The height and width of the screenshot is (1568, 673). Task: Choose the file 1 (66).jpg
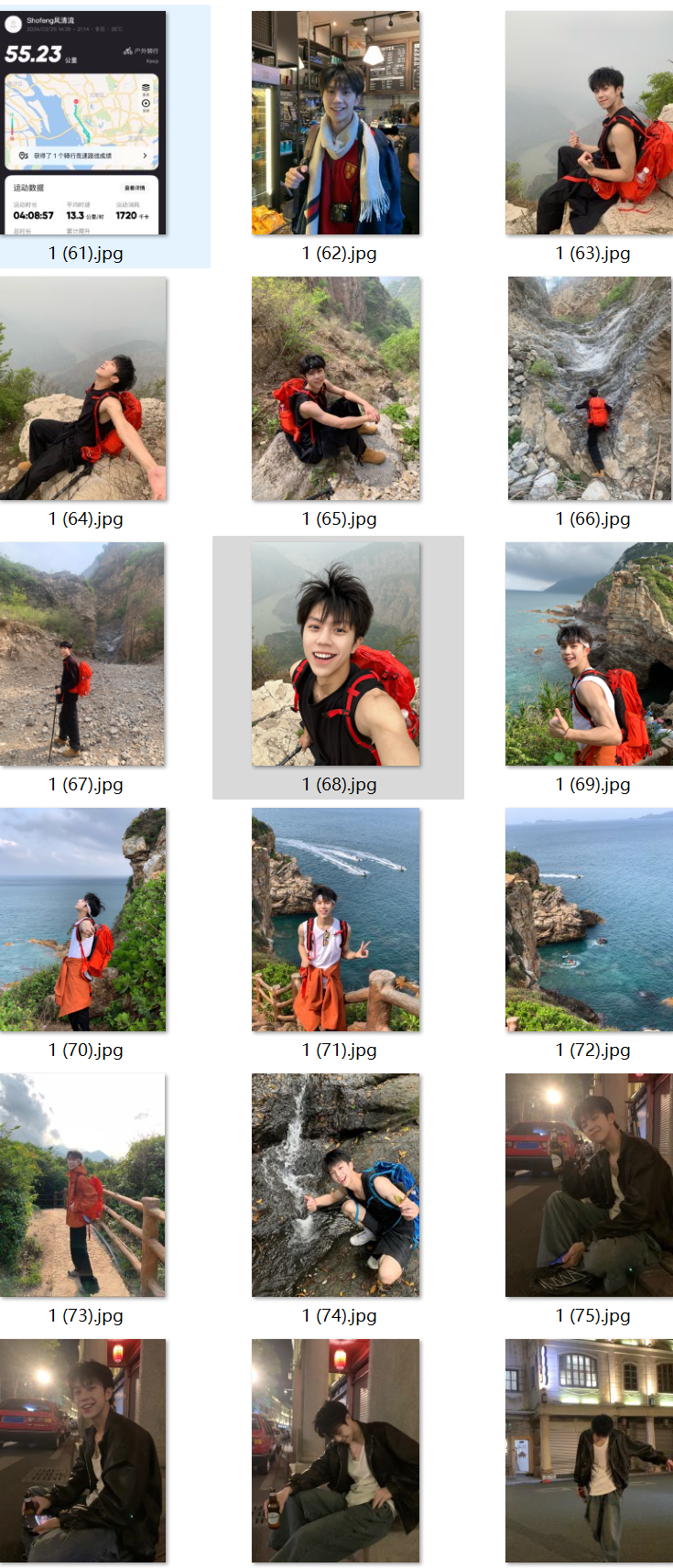tap(589, 388)
